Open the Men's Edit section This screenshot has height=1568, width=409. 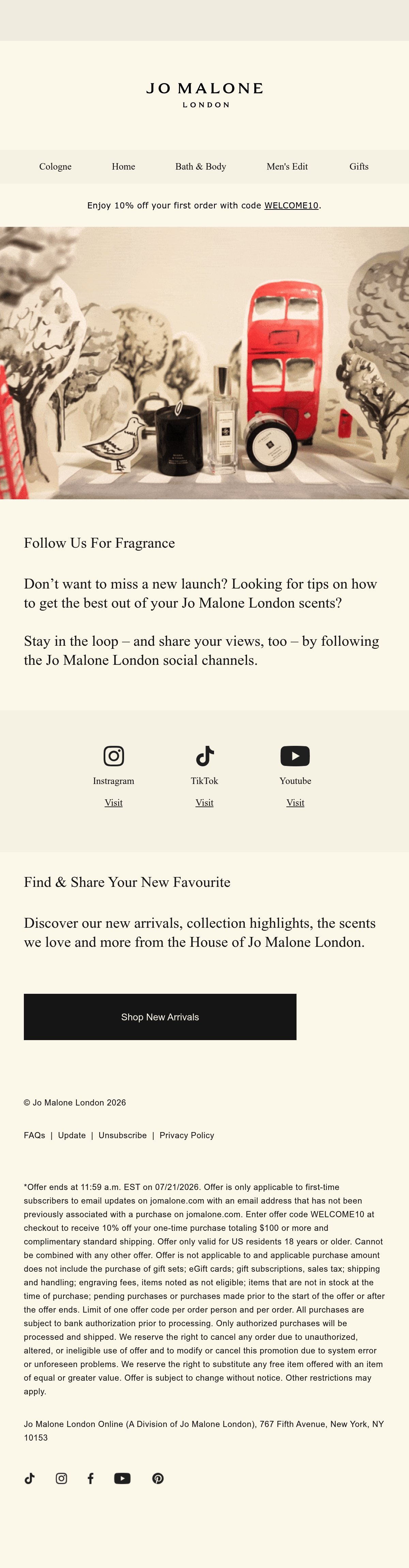point(287,167)
